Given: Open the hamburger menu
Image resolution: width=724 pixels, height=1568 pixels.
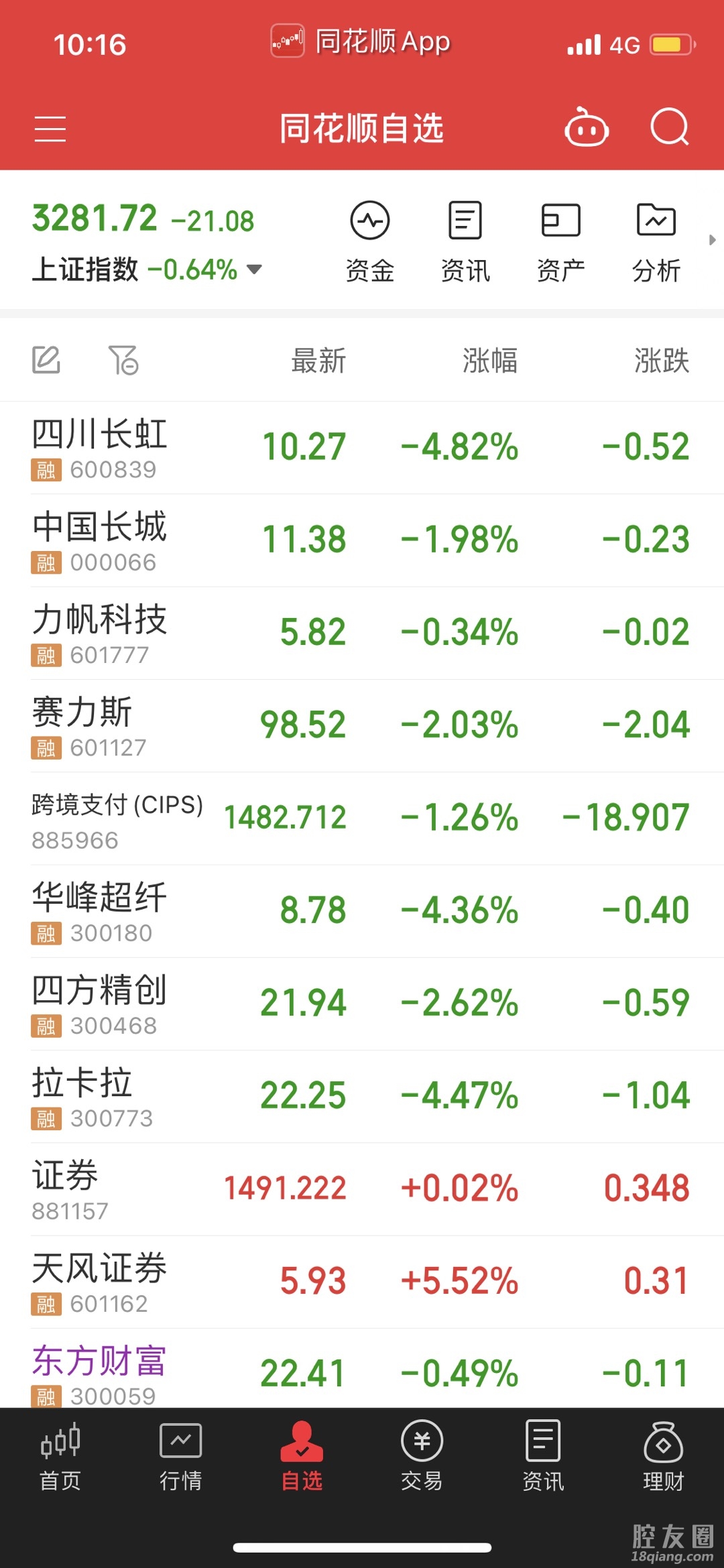Looking at the screenshot, I should [50, 129].
